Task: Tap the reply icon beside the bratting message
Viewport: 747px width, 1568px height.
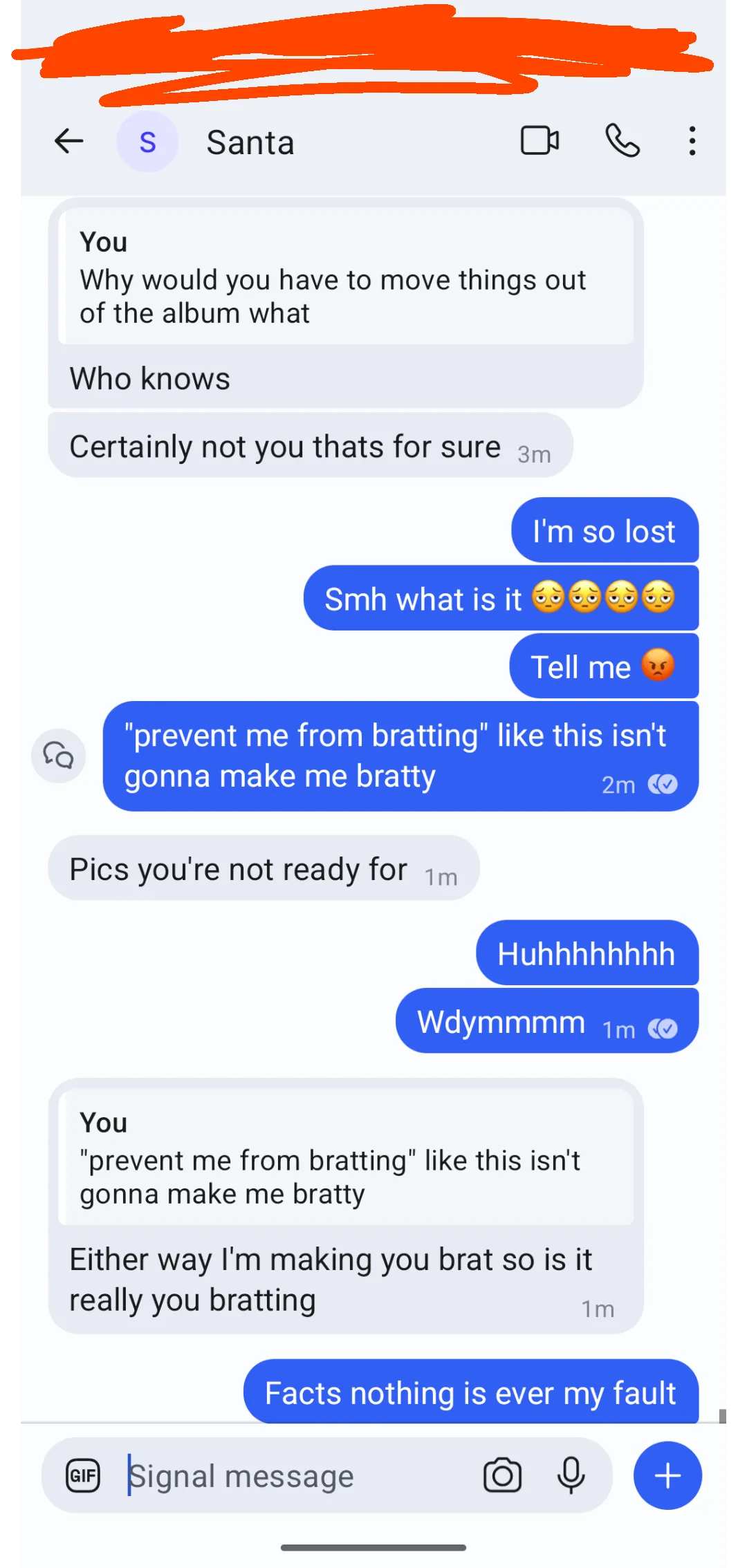Action: coord(59,756)
